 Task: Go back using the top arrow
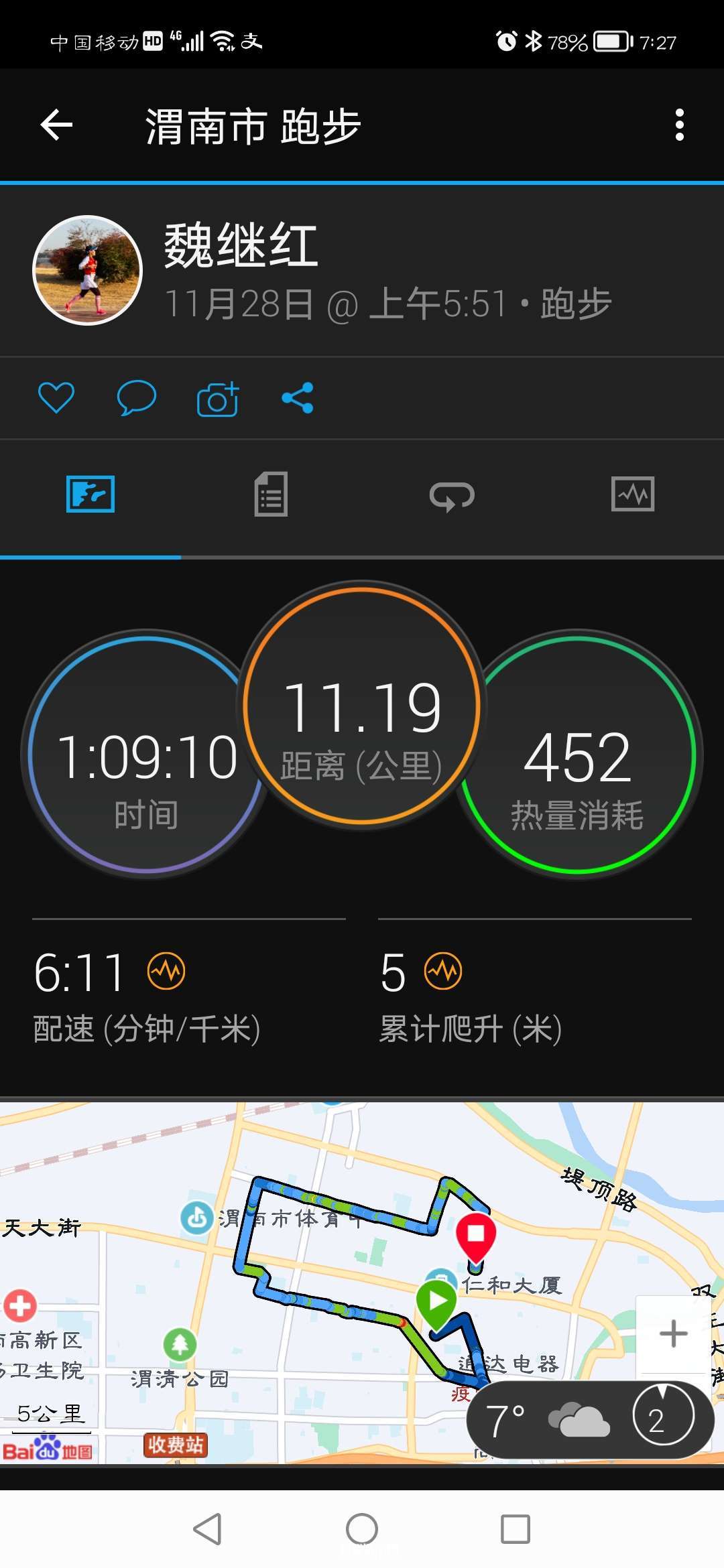[x=57, y=125]
